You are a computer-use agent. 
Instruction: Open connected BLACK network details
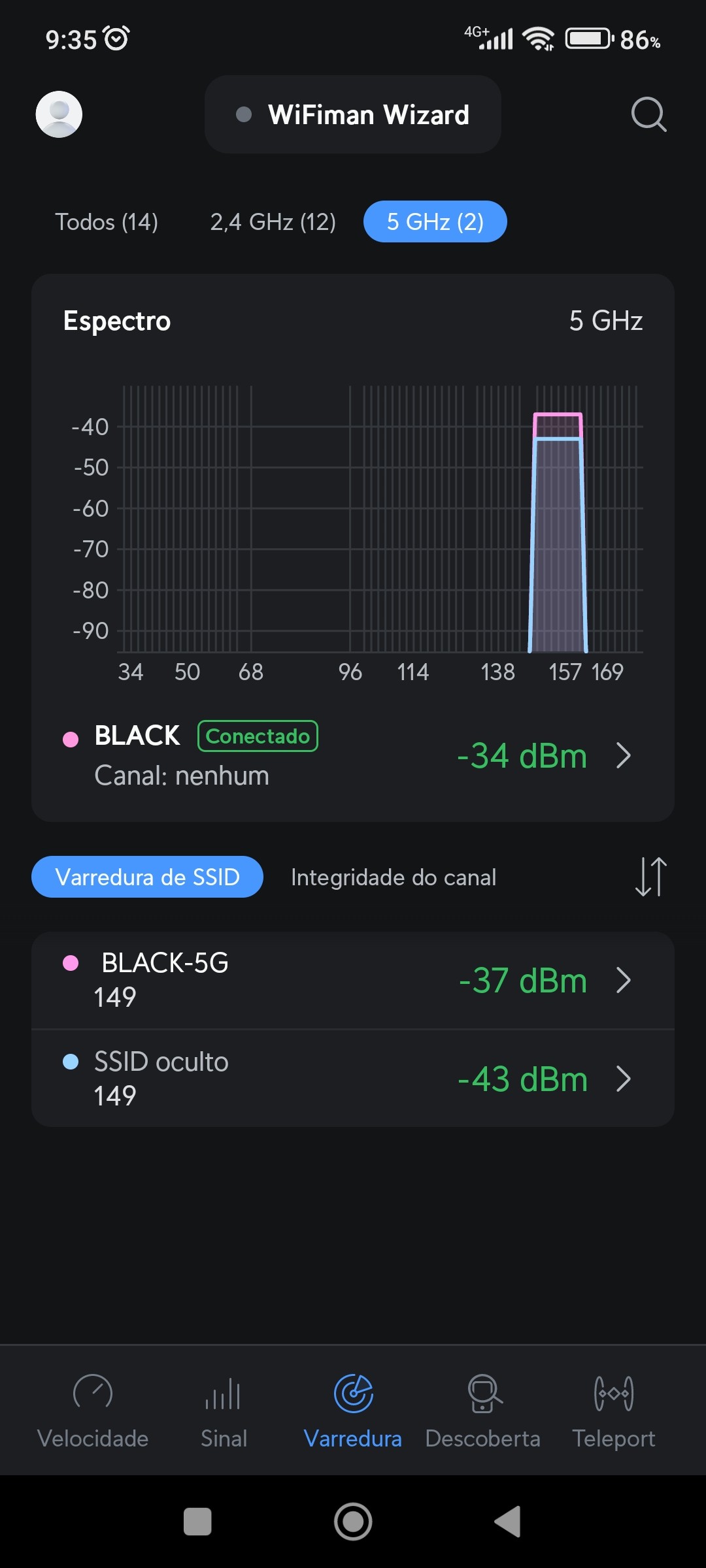[x=353, y=755]
